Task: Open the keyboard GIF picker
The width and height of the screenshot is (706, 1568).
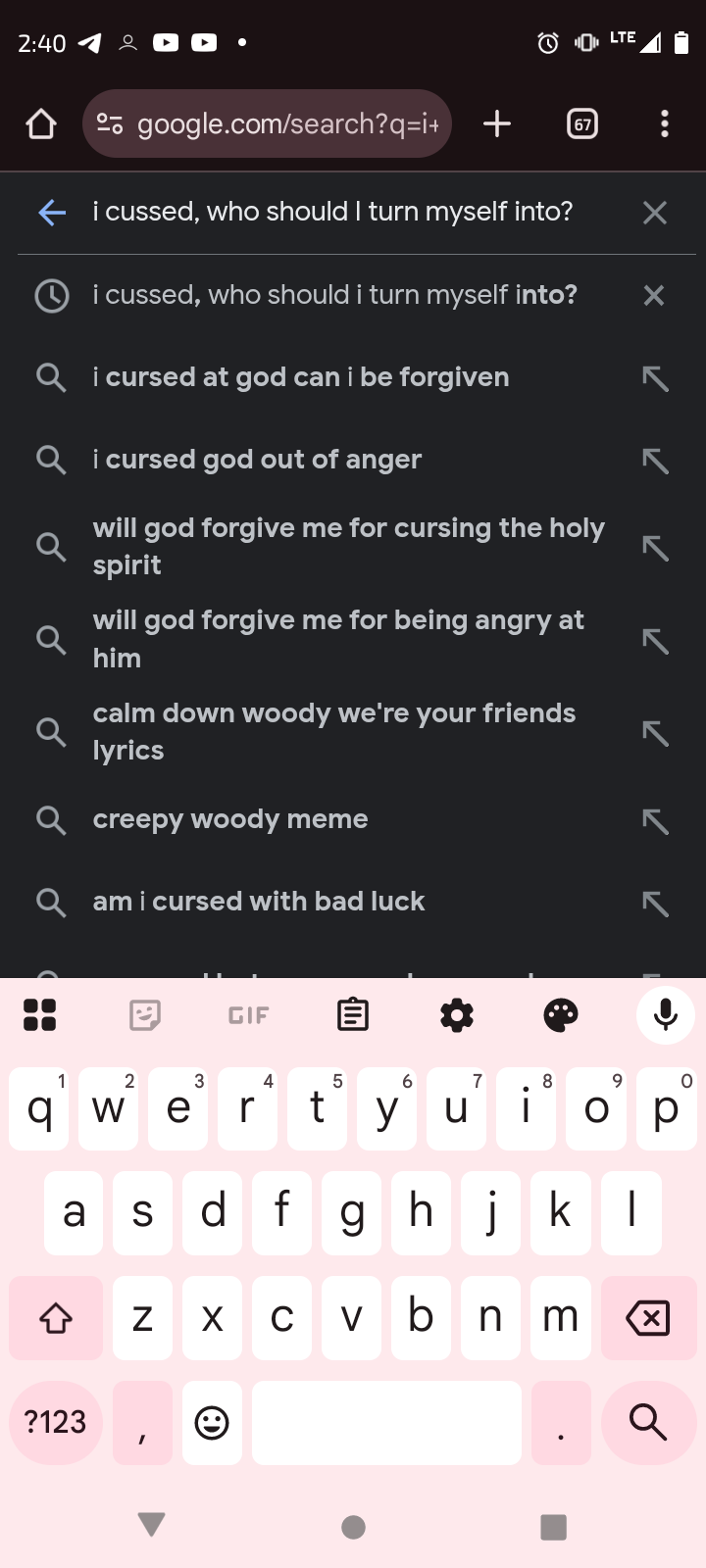Action: [x=248, y=1015]
